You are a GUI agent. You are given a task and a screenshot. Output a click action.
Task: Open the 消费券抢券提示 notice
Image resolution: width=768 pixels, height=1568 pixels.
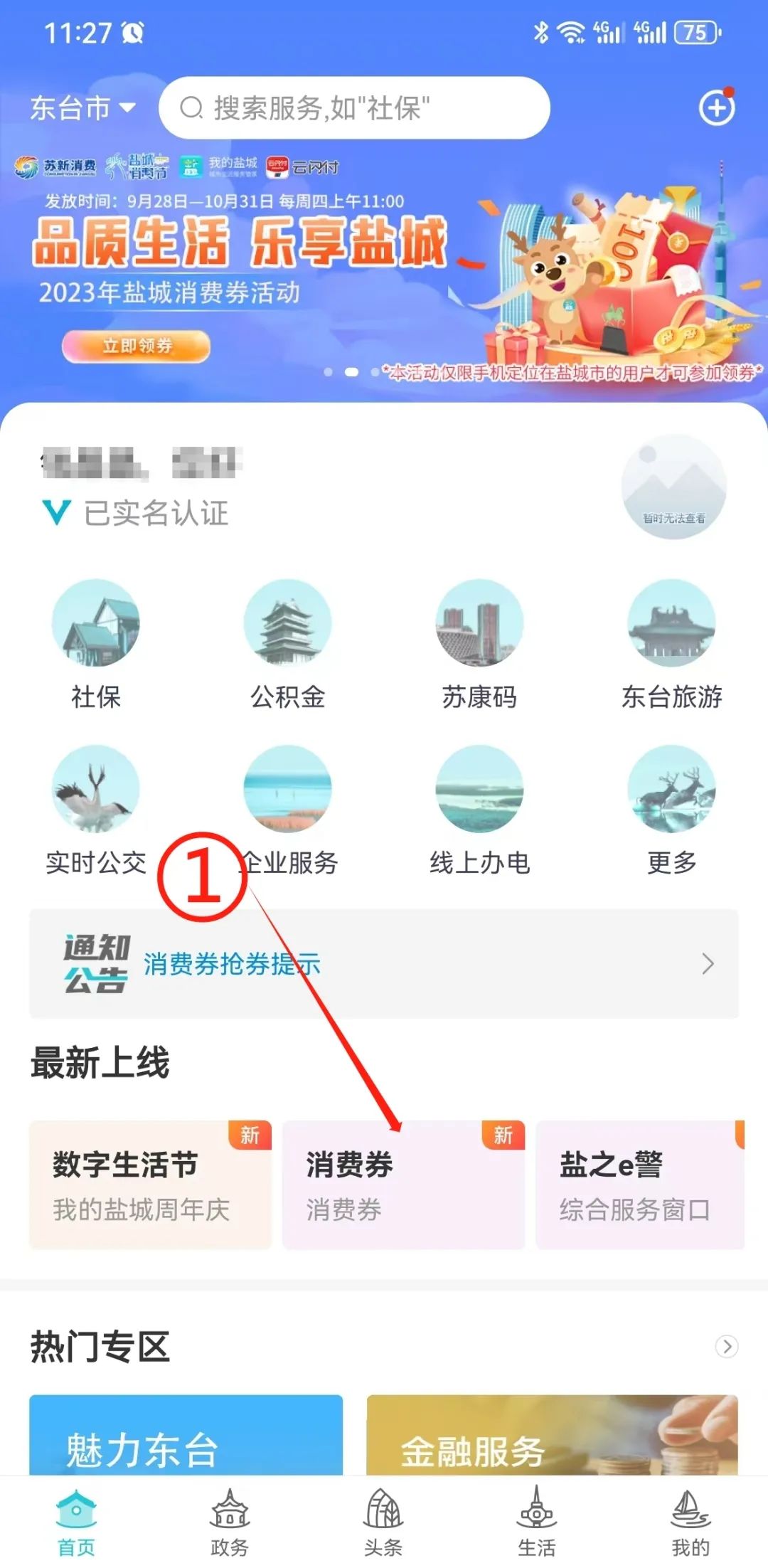tap(384, 964)
